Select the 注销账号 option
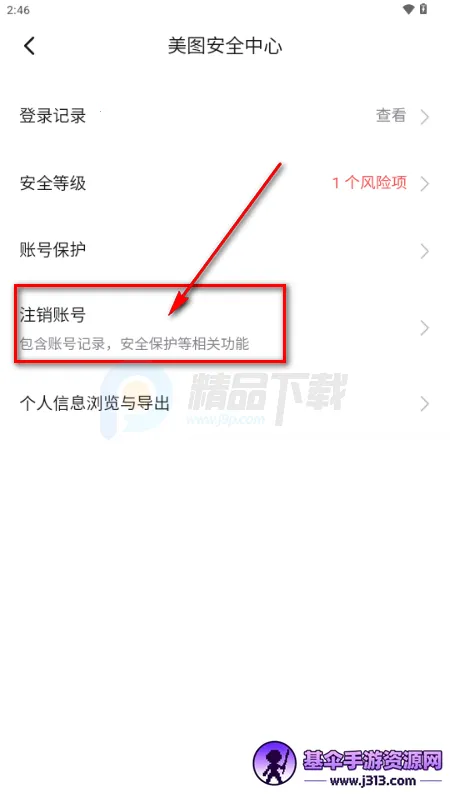 225,328
